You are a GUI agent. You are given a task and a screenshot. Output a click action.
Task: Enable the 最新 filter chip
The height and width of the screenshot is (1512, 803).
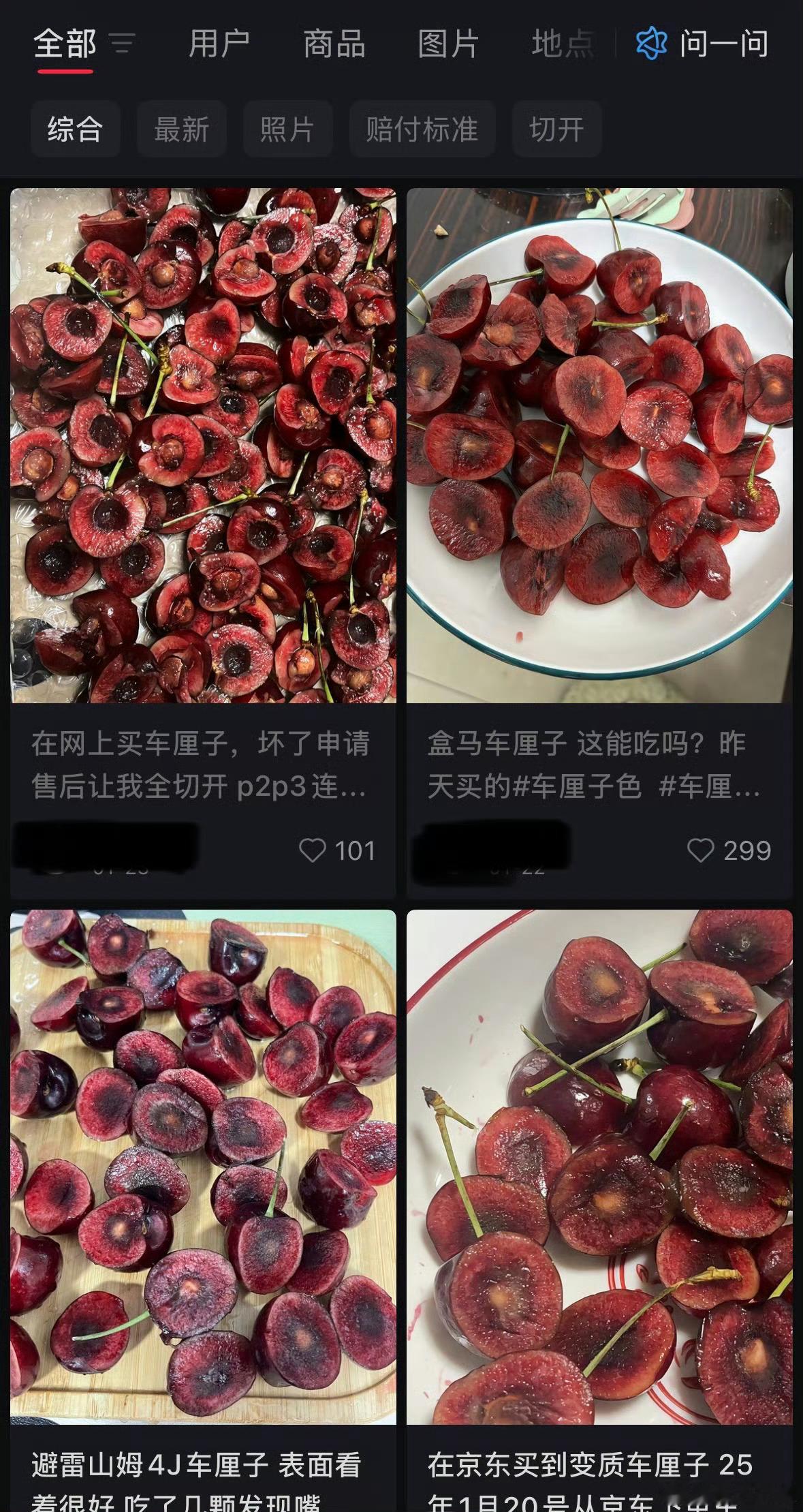(x=182, y=128)
